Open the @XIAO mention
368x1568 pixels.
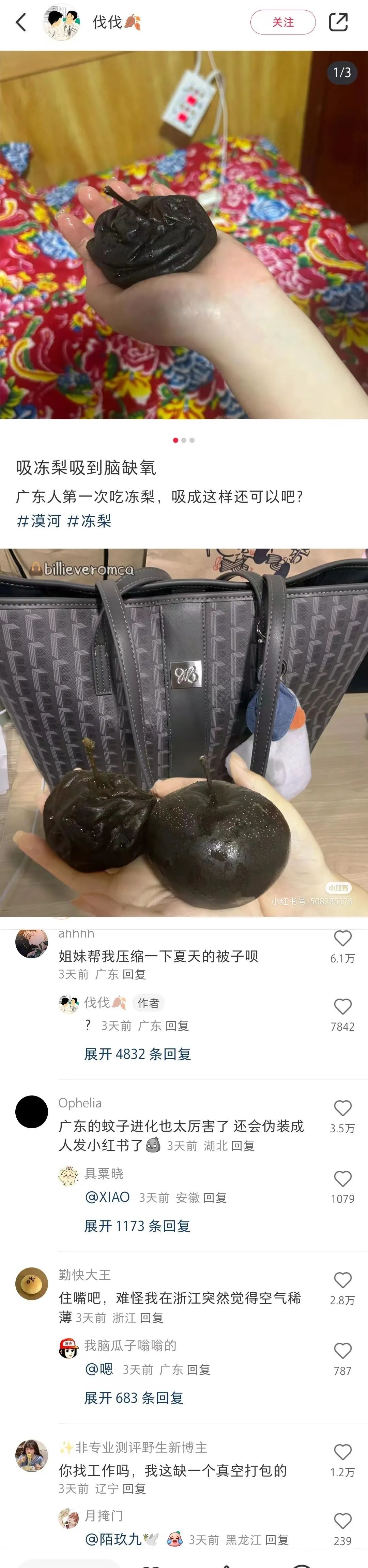(107, 1197)
